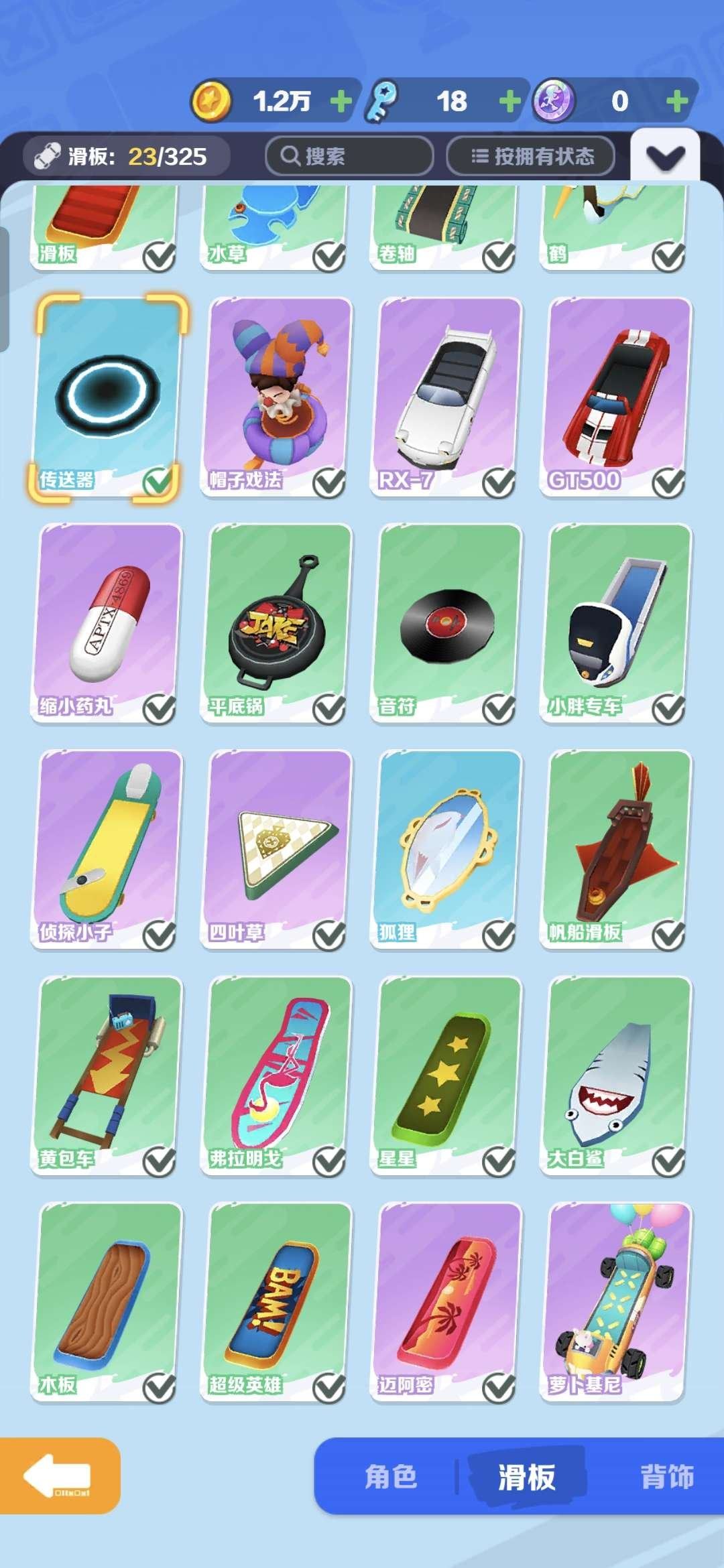Add purple tokens with the plus icon

pyautogui.click(x=677, y=102)
